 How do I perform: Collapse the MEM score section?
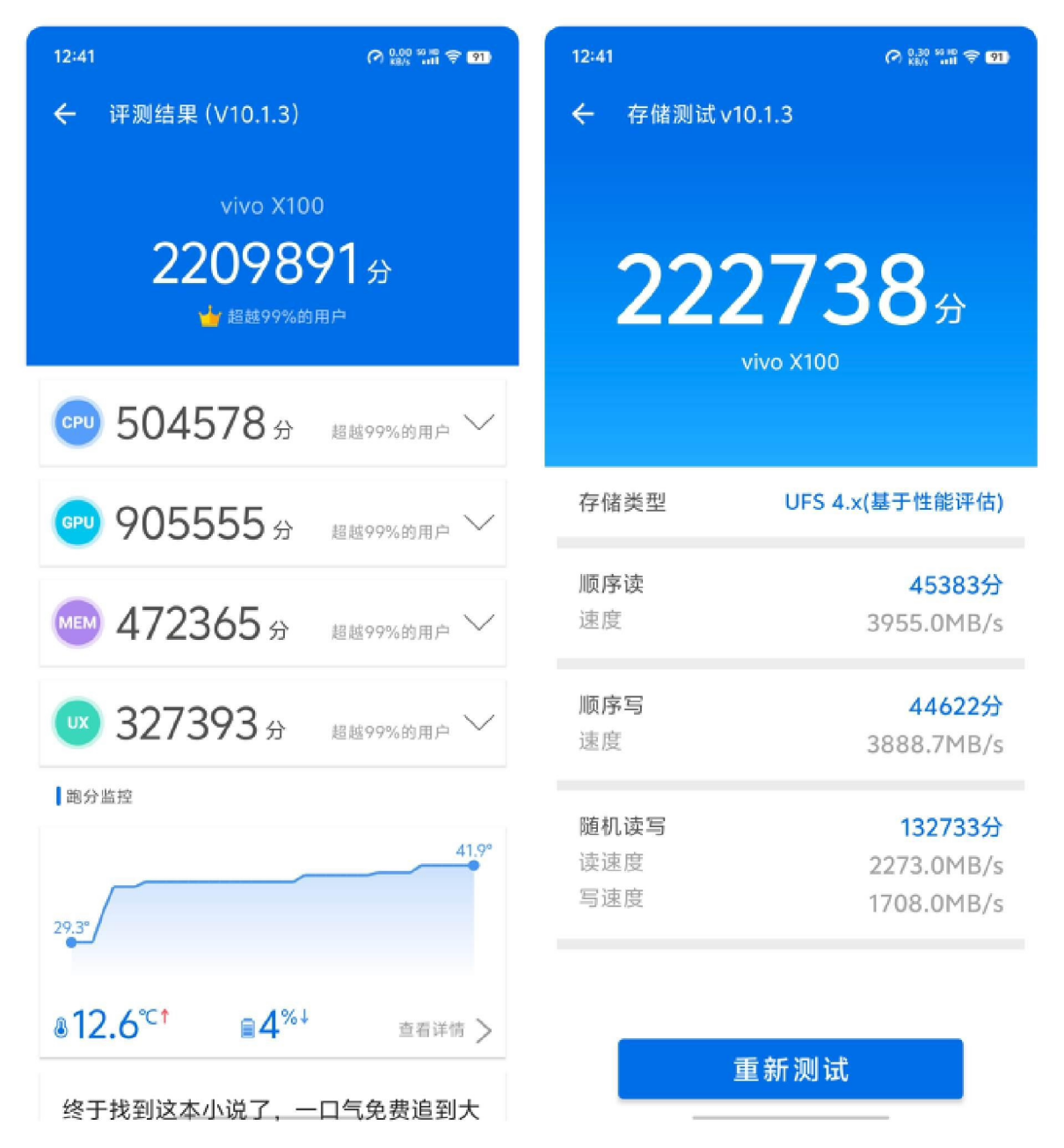tap(479, 623)
